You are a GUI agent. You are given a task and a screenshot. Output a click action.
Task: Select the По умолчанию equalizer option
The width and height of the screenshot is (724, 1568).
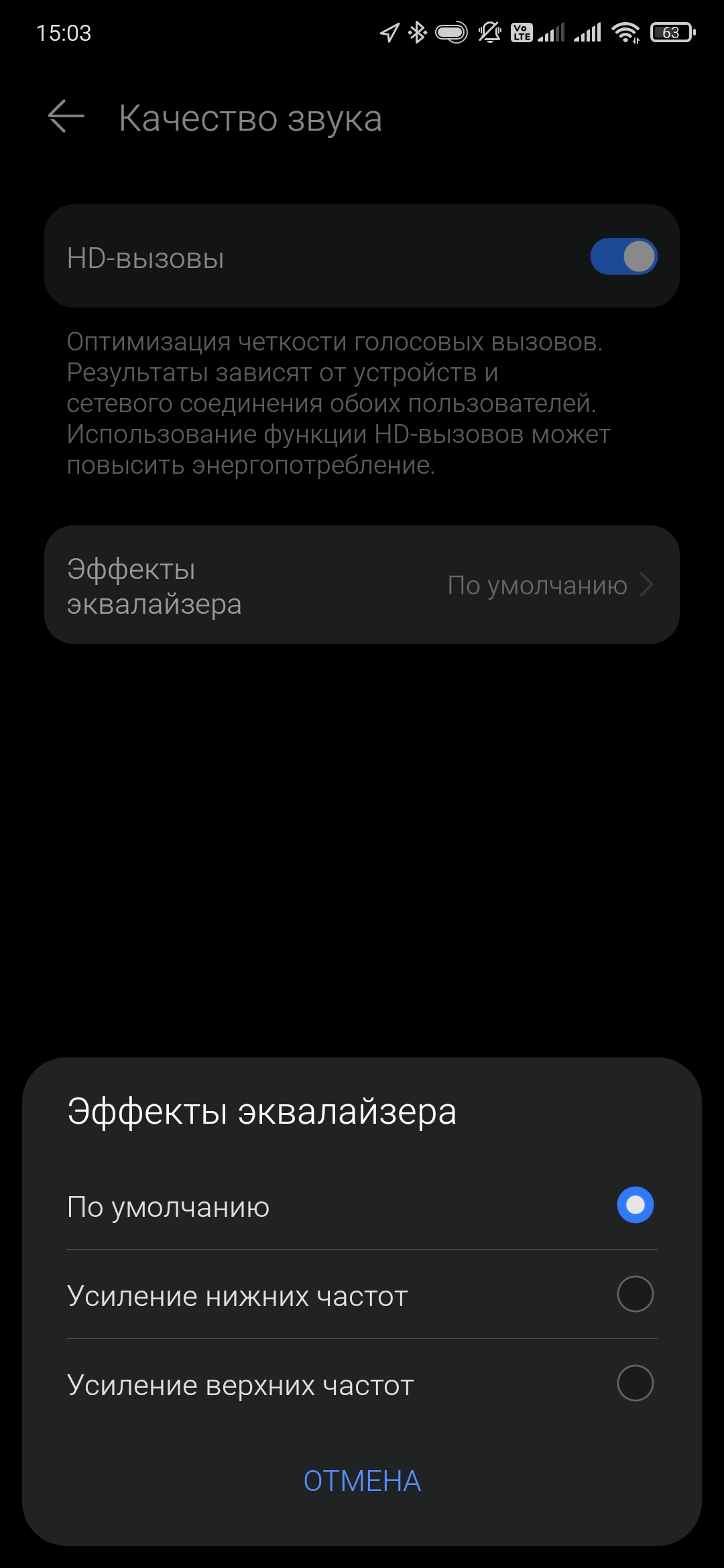click(634, 1205)
